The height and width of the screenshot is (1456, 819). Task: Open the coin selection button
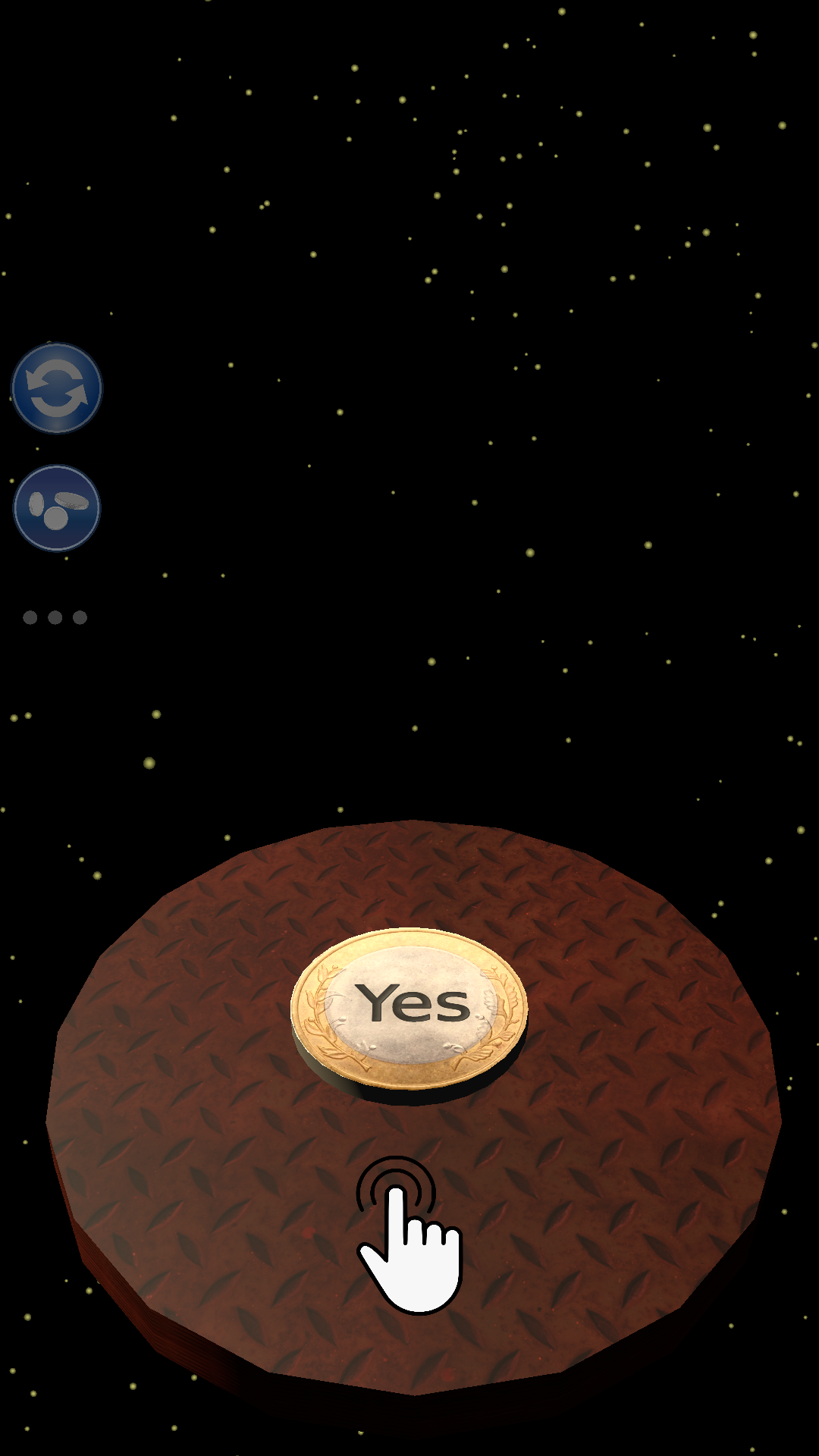pos(57,508)
